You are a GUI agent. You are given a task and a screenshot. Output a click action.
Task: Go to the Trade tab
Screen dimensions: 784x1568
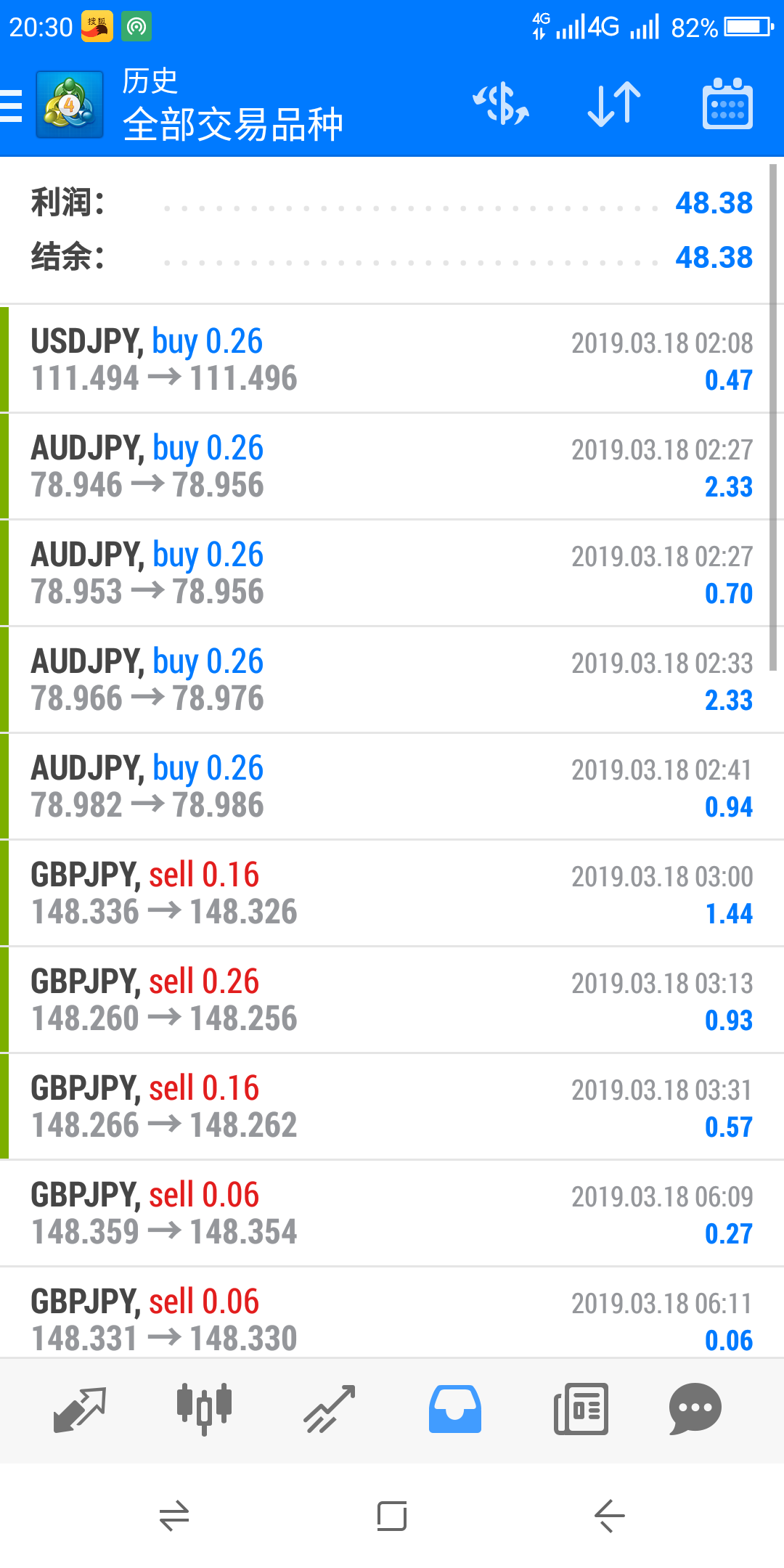pos(330,1409)
